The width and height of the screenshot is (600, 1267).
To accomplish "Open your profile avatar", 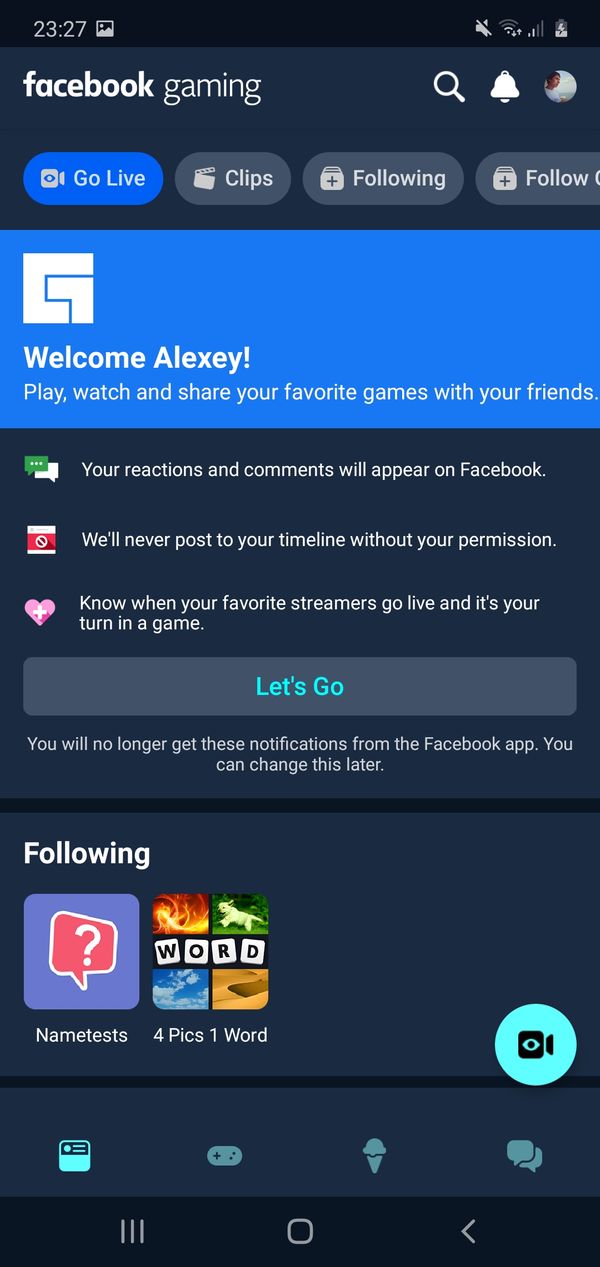I will [560, 87].
